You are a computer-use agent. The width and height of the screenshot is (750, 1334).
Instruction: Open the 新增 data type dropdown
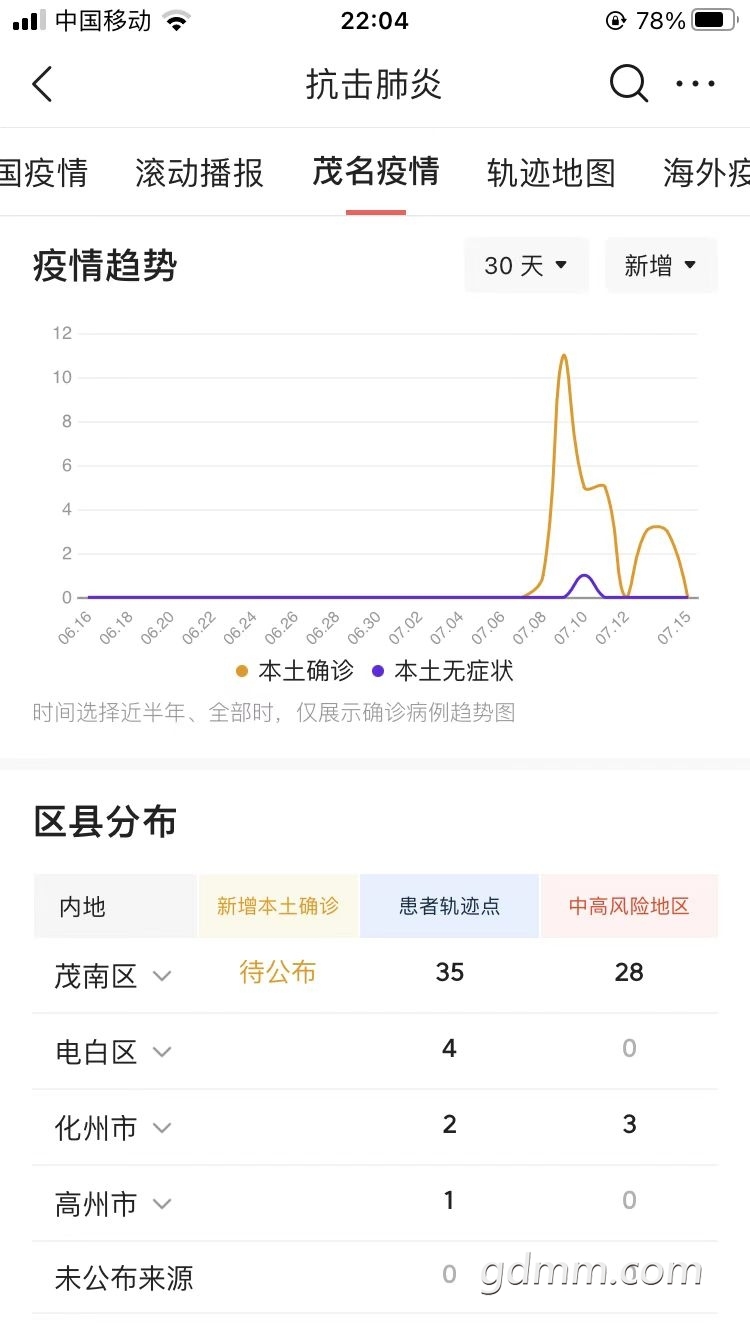[x=661, y=265]
